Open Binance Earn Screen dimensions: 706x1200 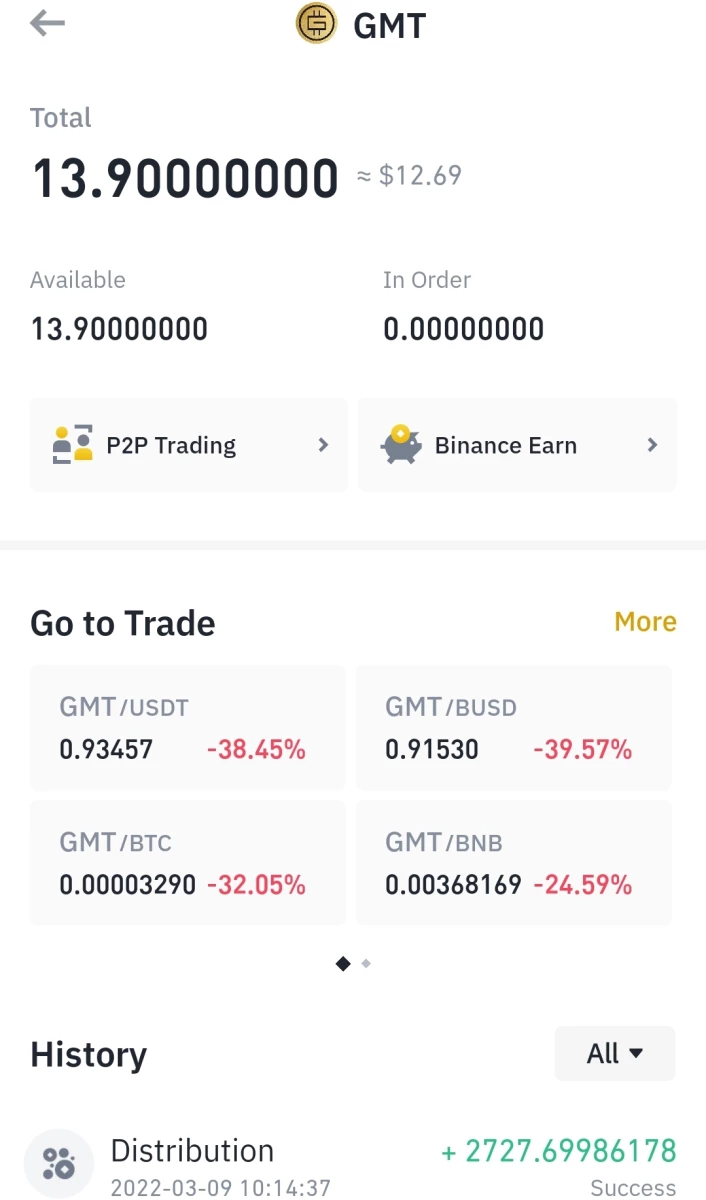point(517,445)
